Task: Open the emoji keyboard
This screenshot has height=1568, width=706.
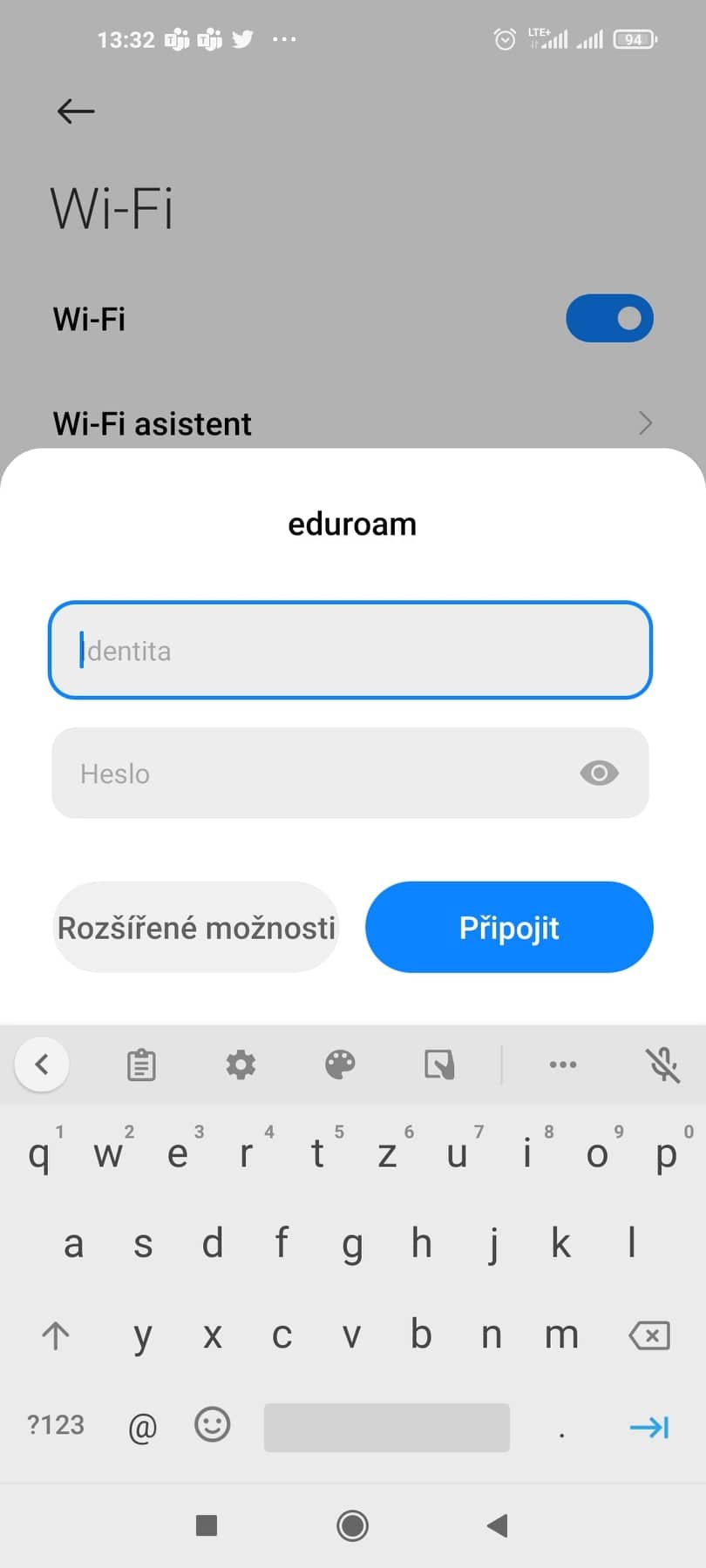Action: point(212,1425)
